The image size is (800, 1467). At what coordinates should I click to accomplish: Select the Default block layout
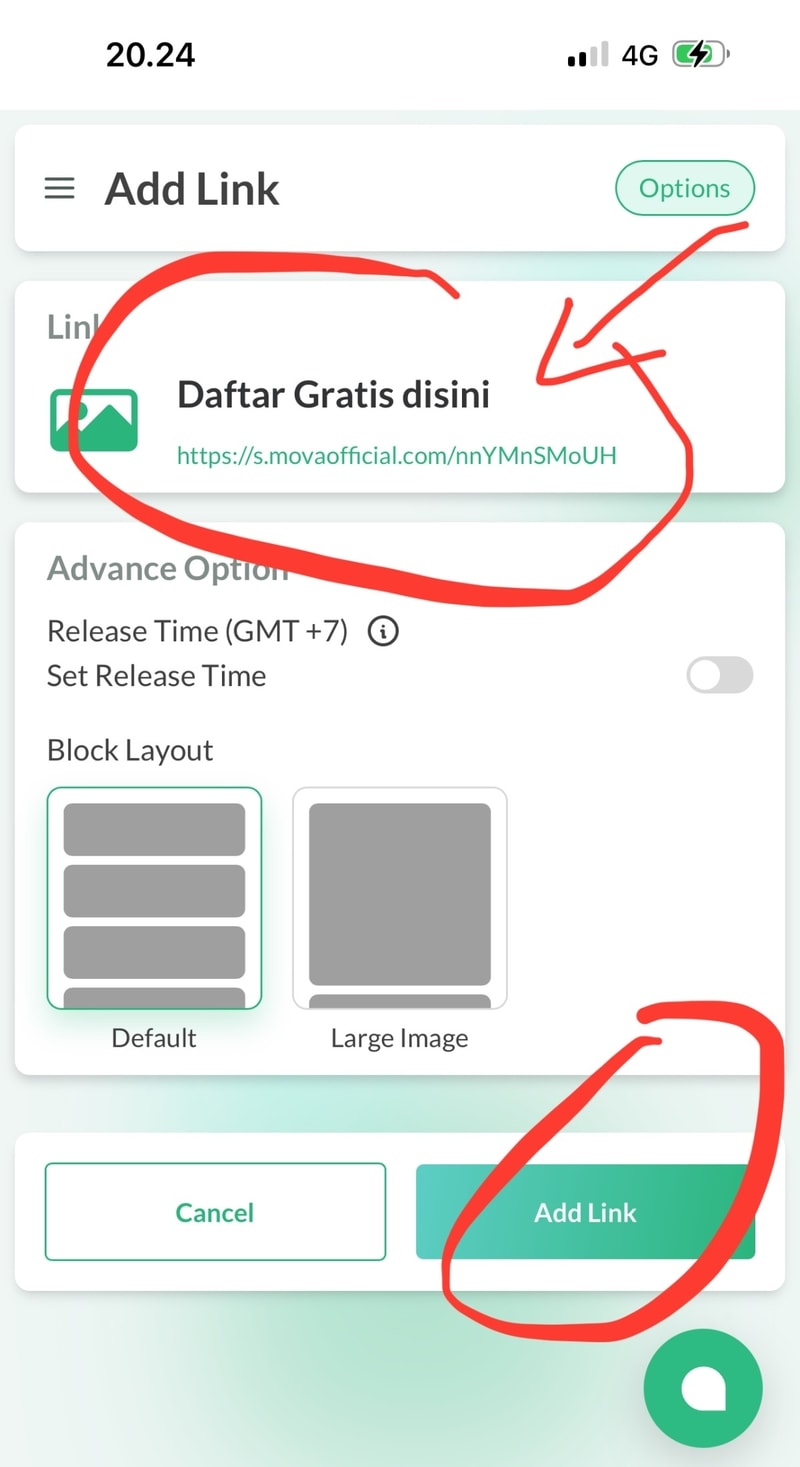point(154,898)
